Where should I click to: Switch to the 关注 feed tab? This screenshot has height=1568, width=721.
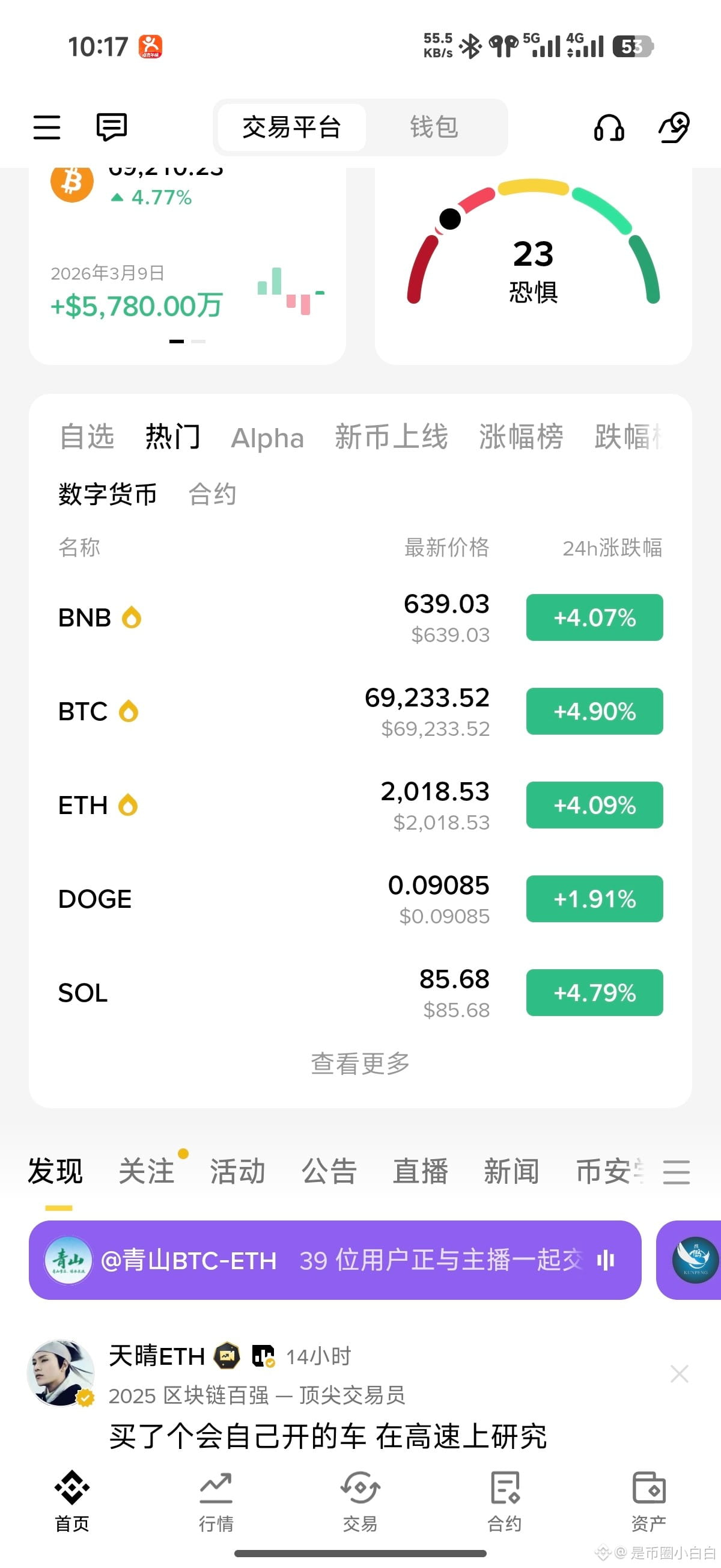point(147,1171)
